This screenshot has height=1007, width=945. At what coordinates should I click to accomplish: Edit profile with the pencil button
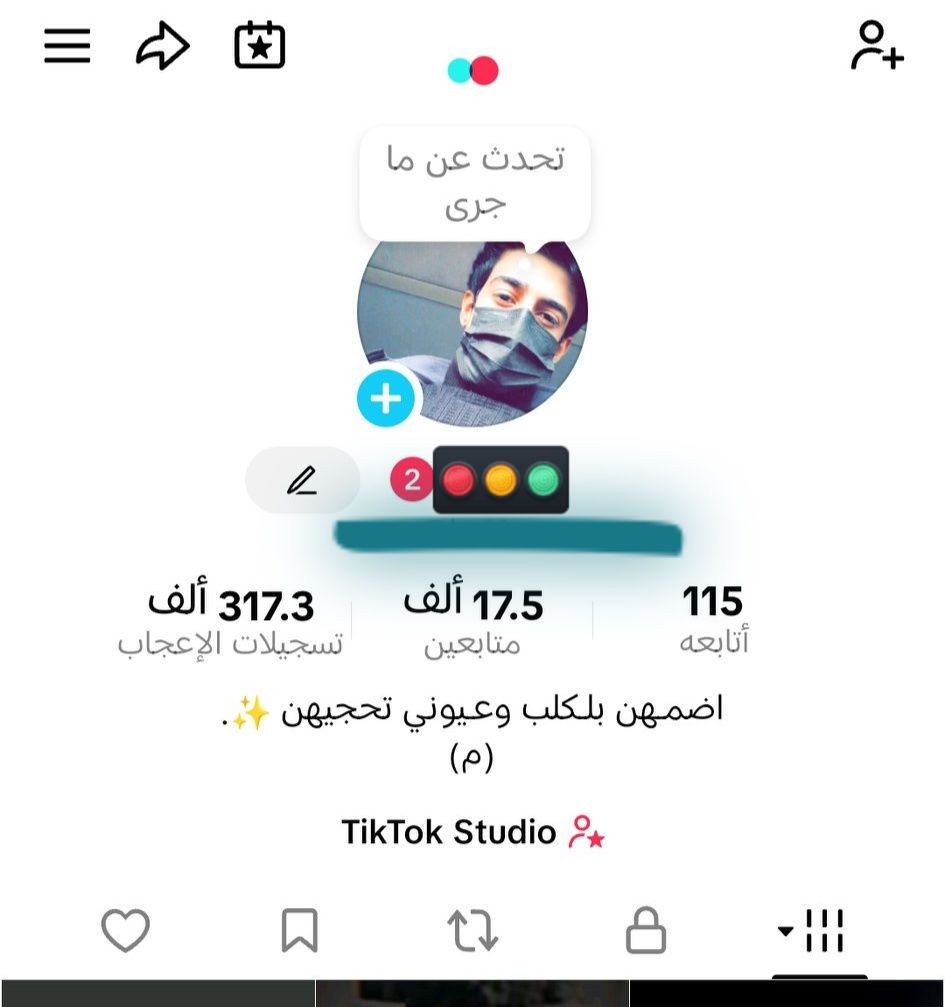(x=302, y=481)
